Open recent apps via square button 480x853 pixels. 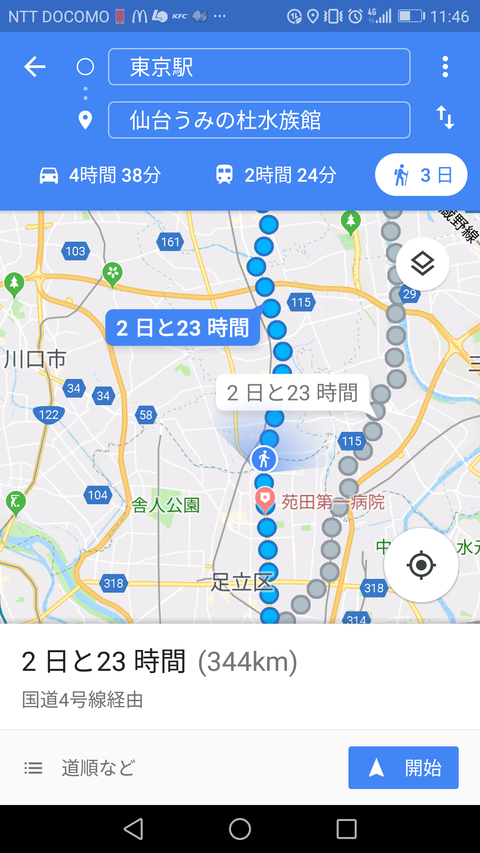[346, 829]
